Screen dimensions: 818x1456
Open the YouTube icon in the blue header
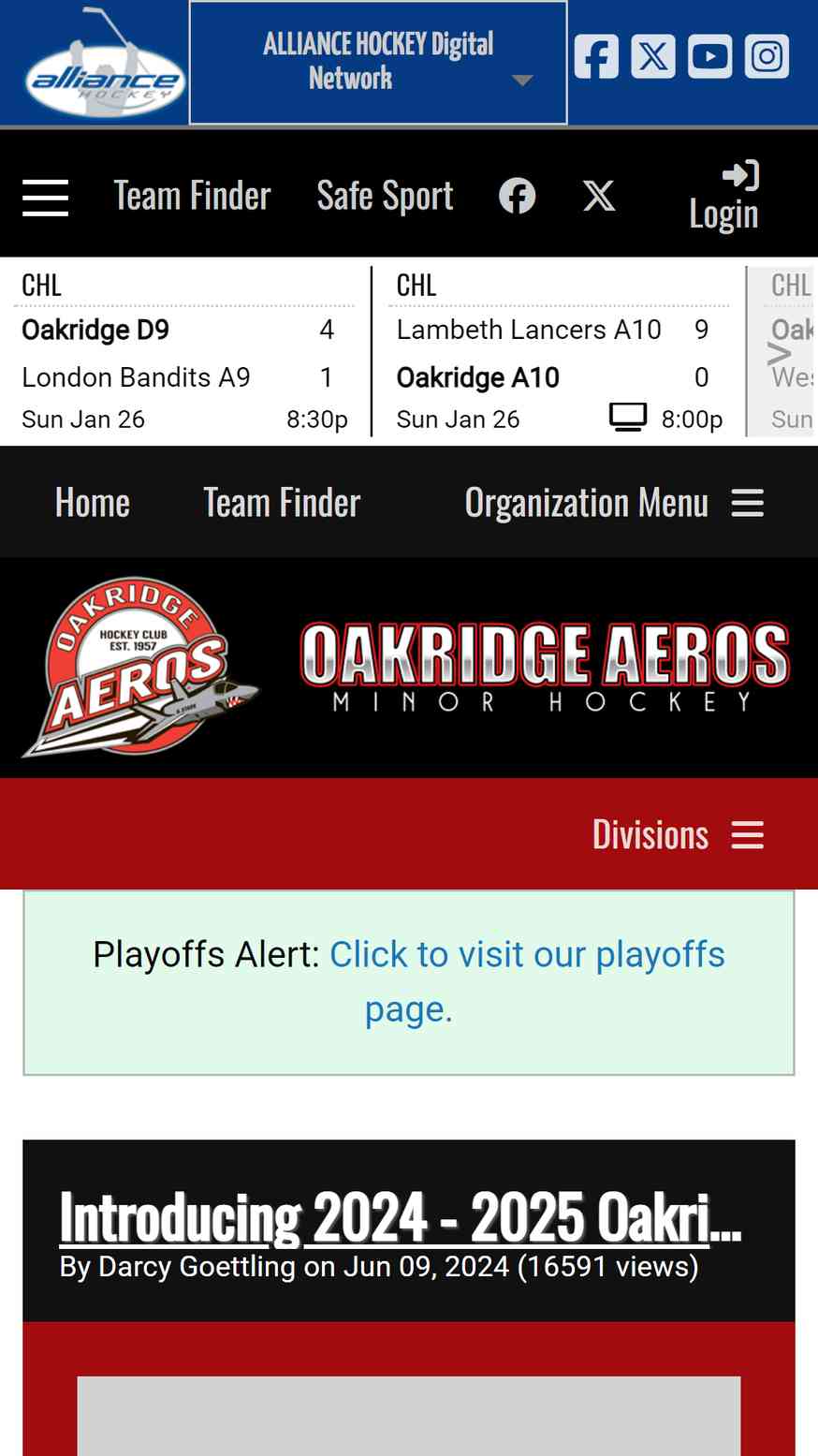tap(710, 56)
